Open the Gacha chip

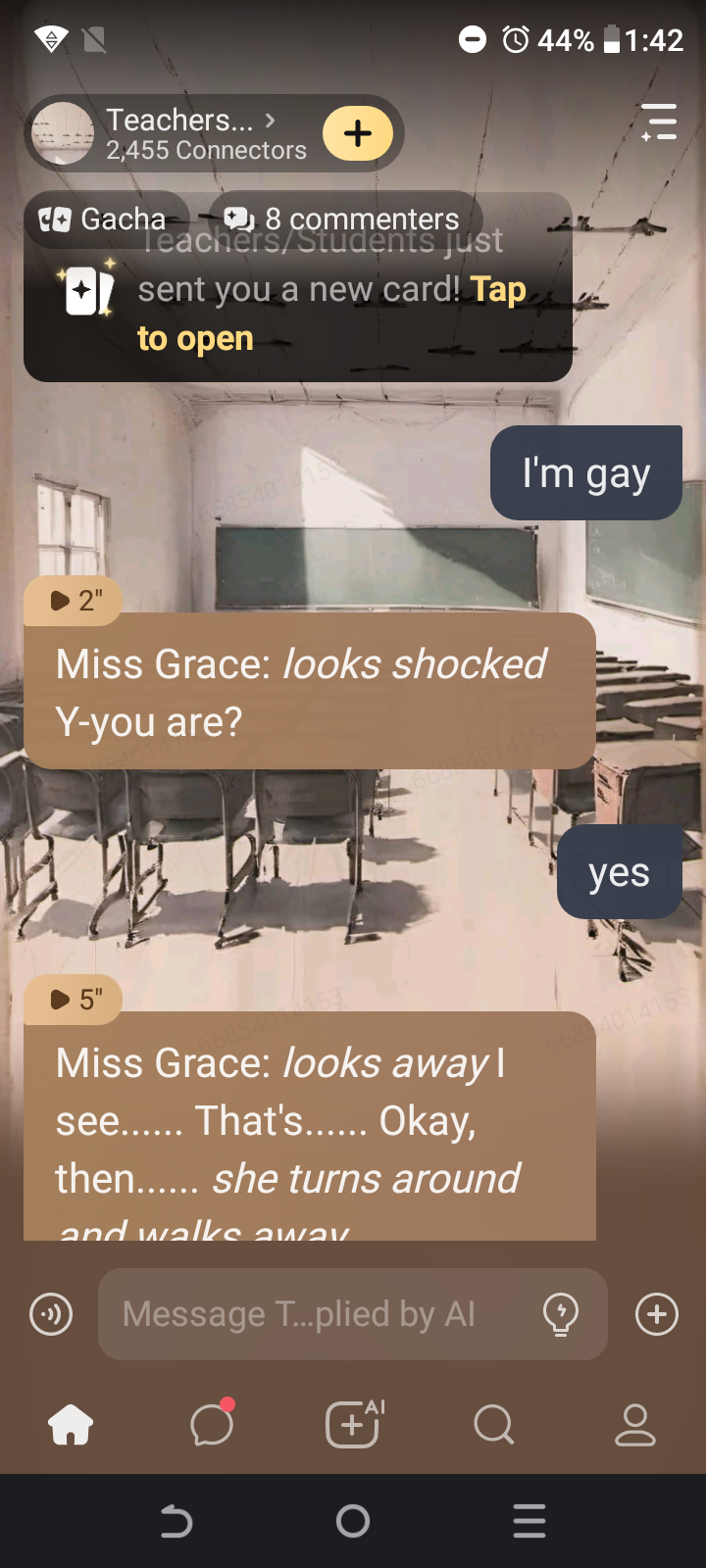pyautogui.click(x=104, y=219)
